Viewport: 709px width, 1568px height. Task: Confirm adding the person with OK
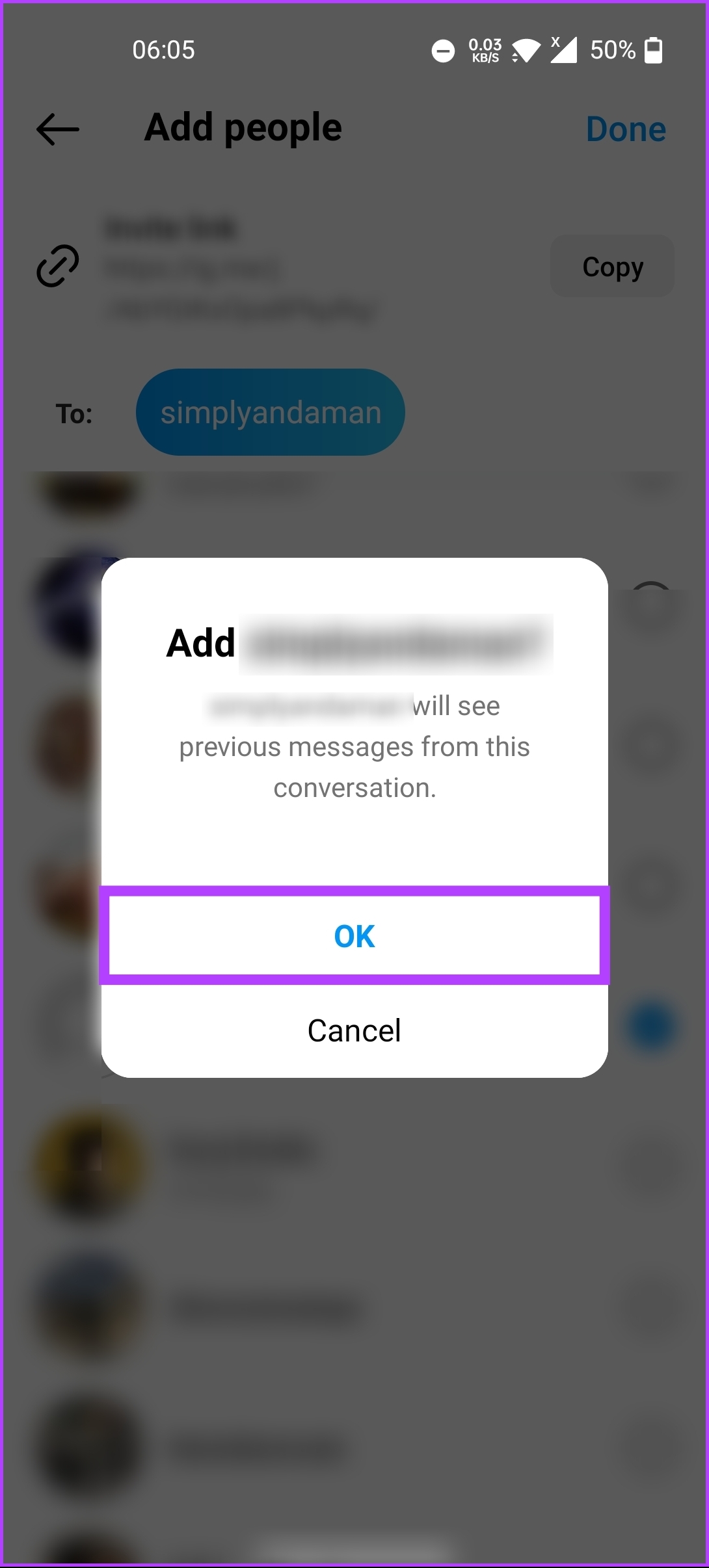pos(354,935)
